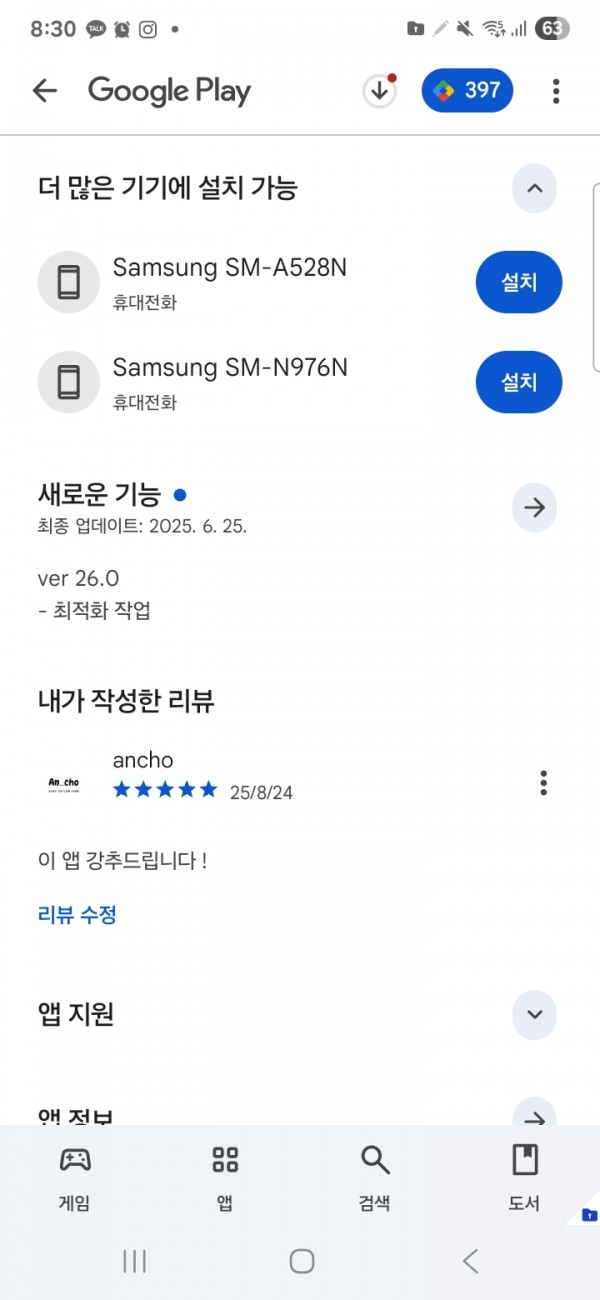This screenshot has height=1300, width=600.
Task: Go back using the top arrow
Action: point(45,91)
